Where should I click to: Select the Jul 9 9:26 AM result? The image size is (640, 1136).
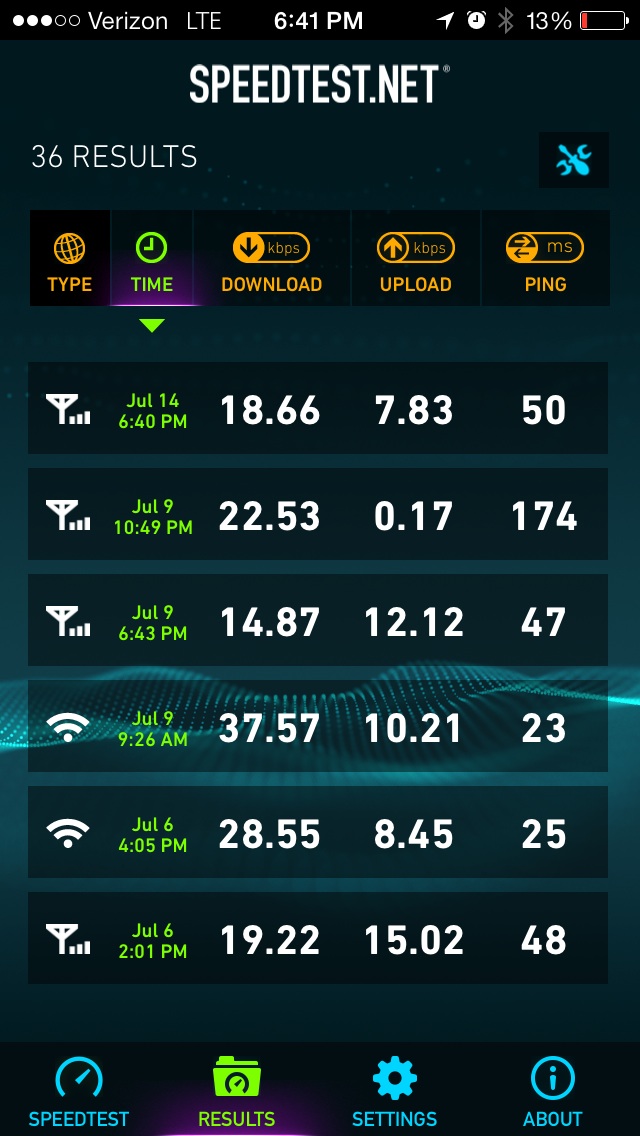click(x=318, y=726)
